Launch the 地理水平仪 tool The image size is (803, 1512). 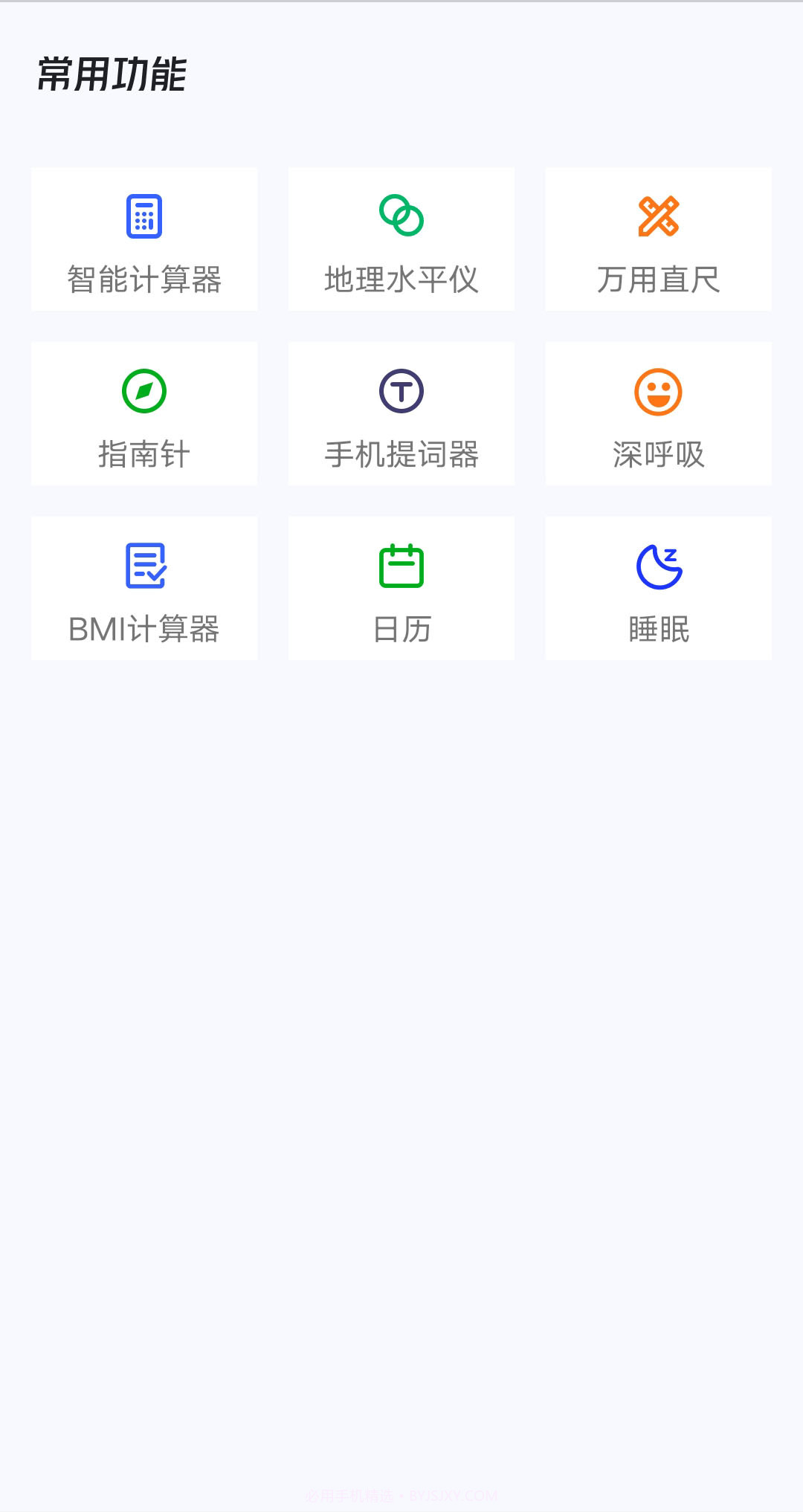(x=401, y=239)
